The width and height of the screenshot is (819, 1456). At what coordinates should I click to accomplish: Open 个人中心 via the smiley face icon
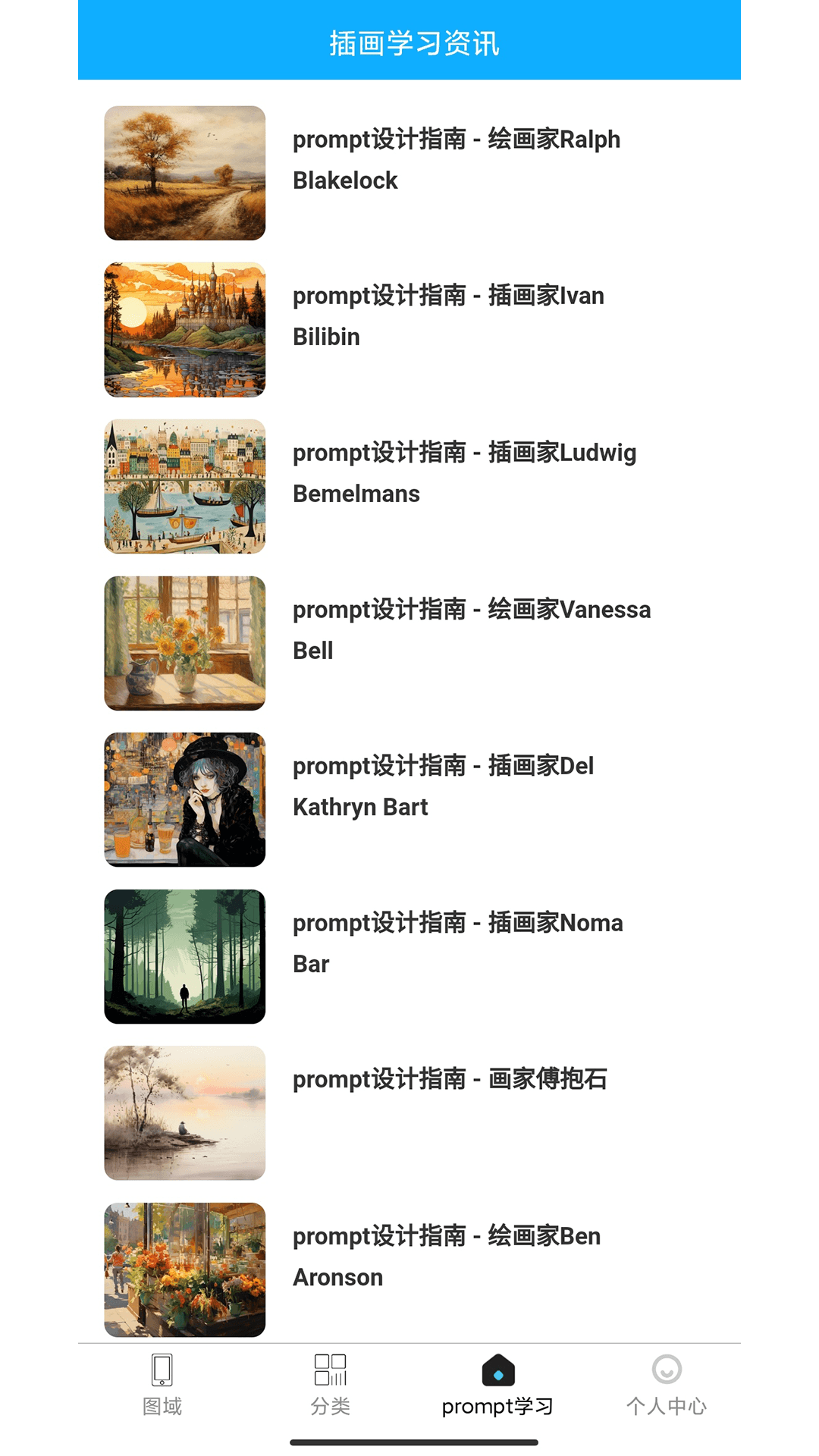point(667,1371)
